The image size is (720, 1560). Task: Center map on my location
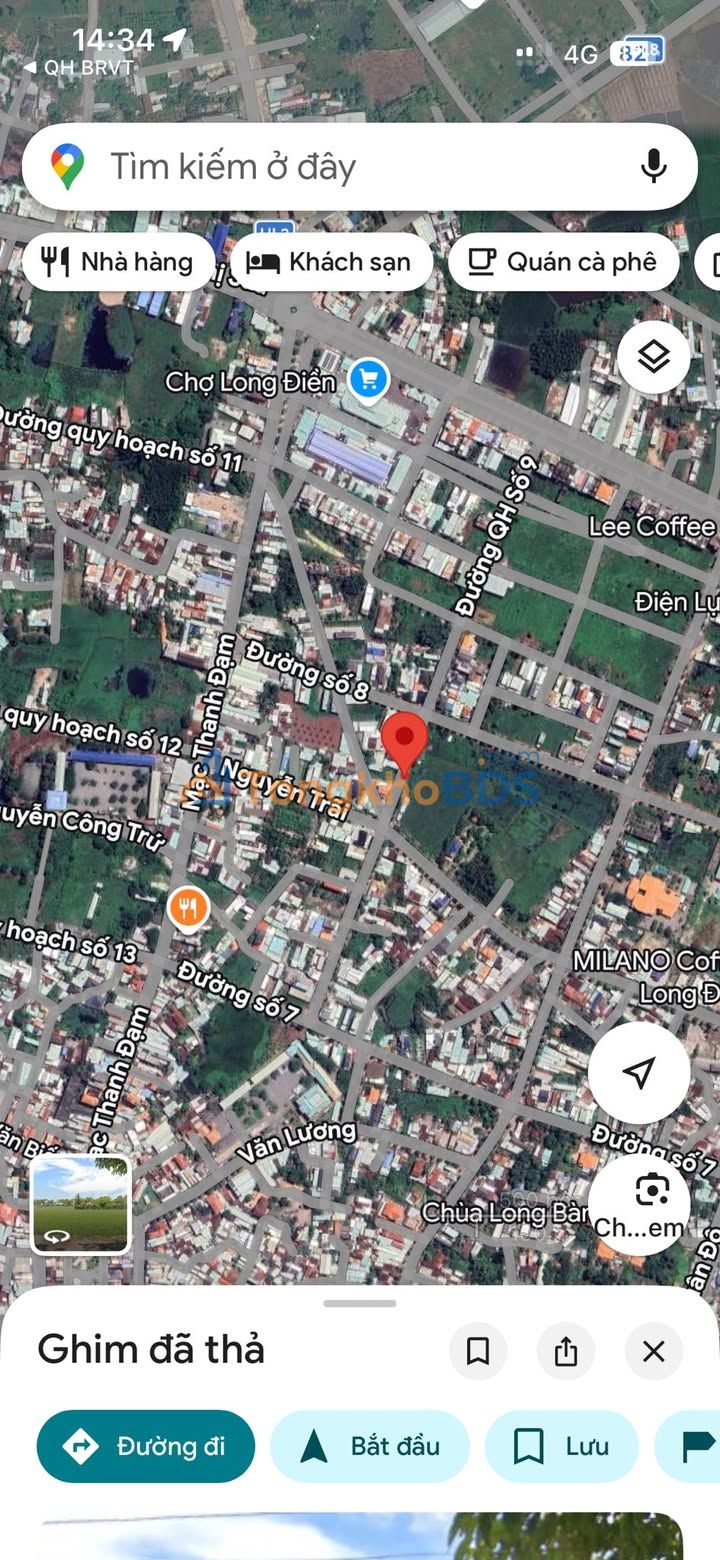tap(639, 1072)
